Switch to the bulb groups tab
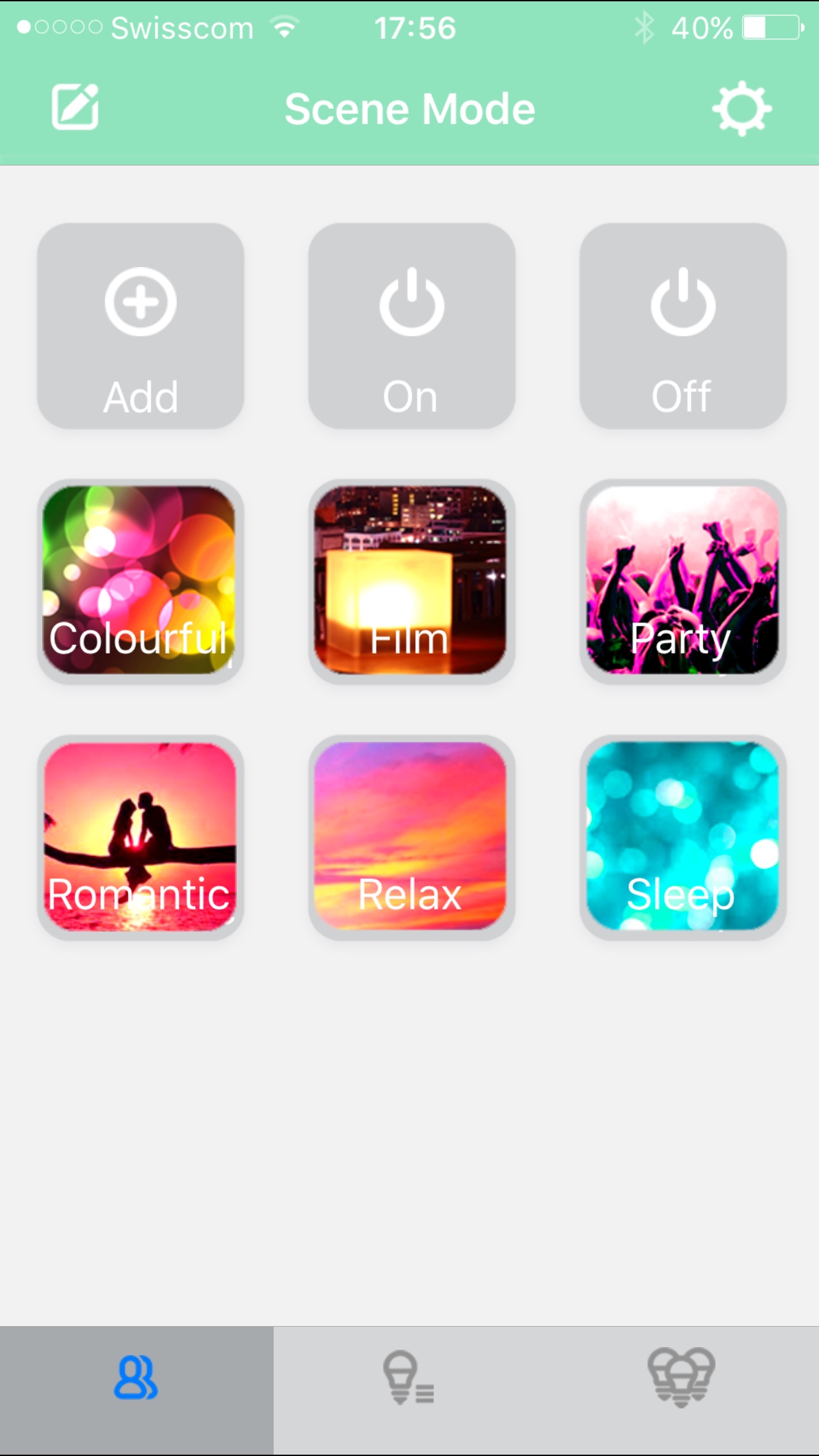 click(x=682, y=1391)
